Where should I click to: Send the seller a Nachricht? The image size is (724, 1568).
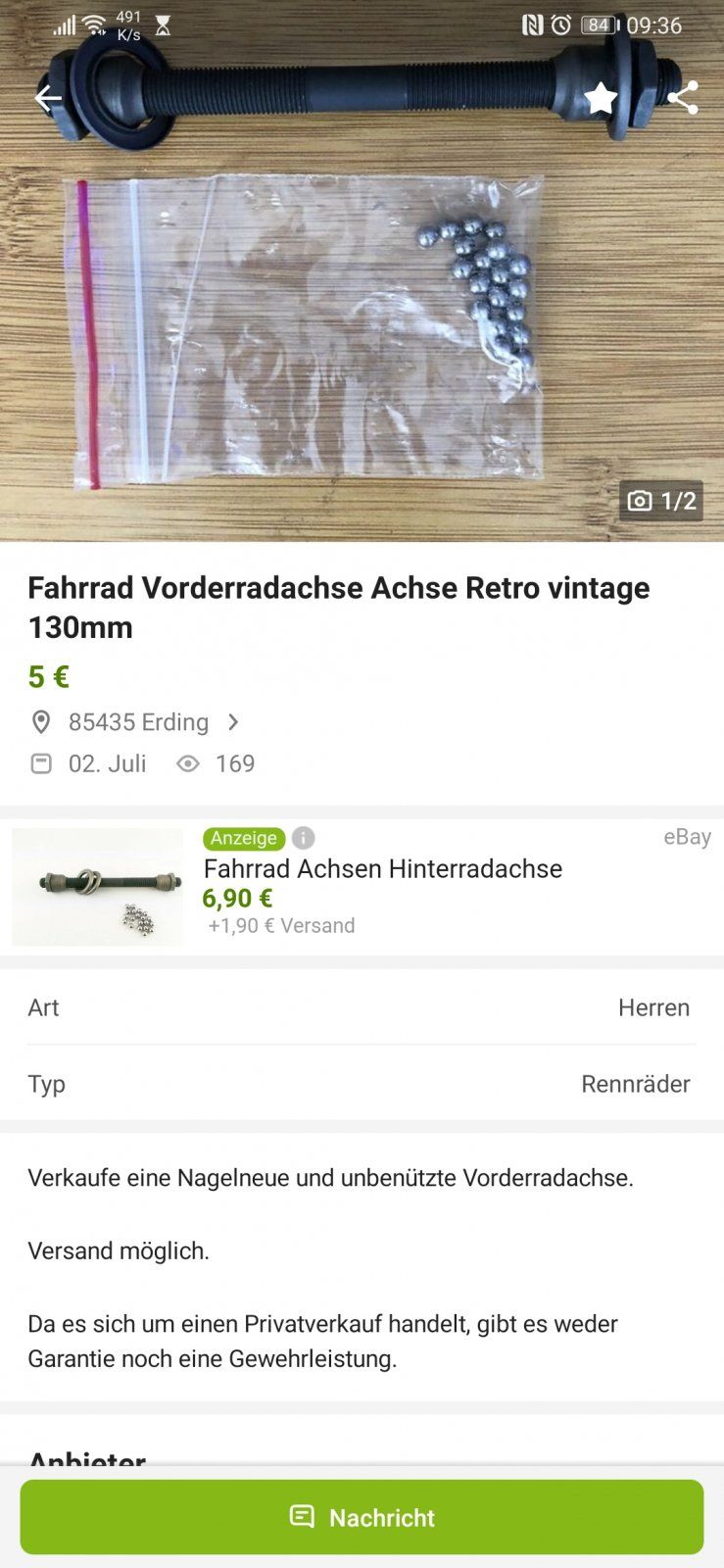pyautogui.click(x=362, y=1517)
